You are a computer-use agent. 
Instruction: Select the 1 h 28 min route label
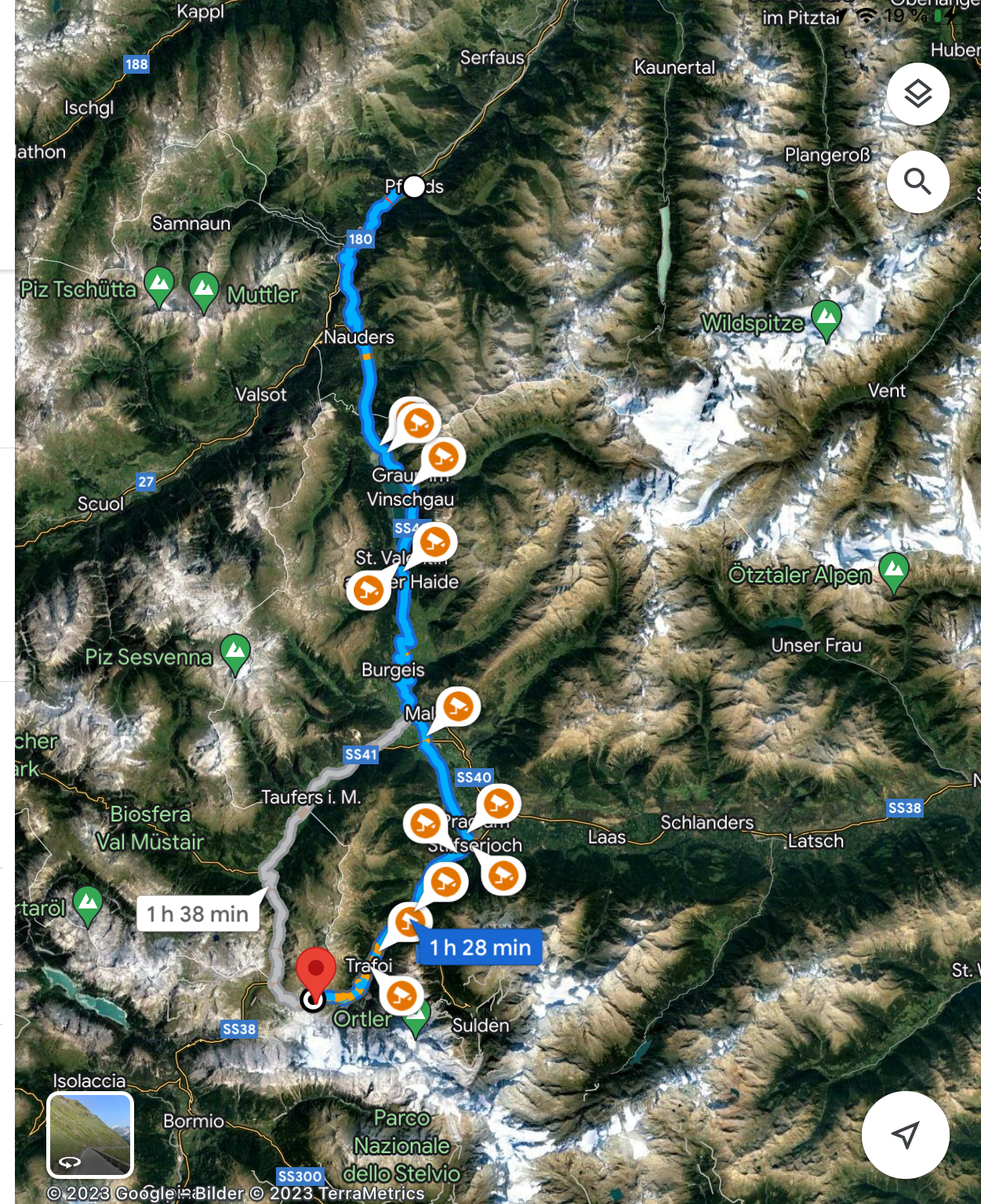[480, 948]
